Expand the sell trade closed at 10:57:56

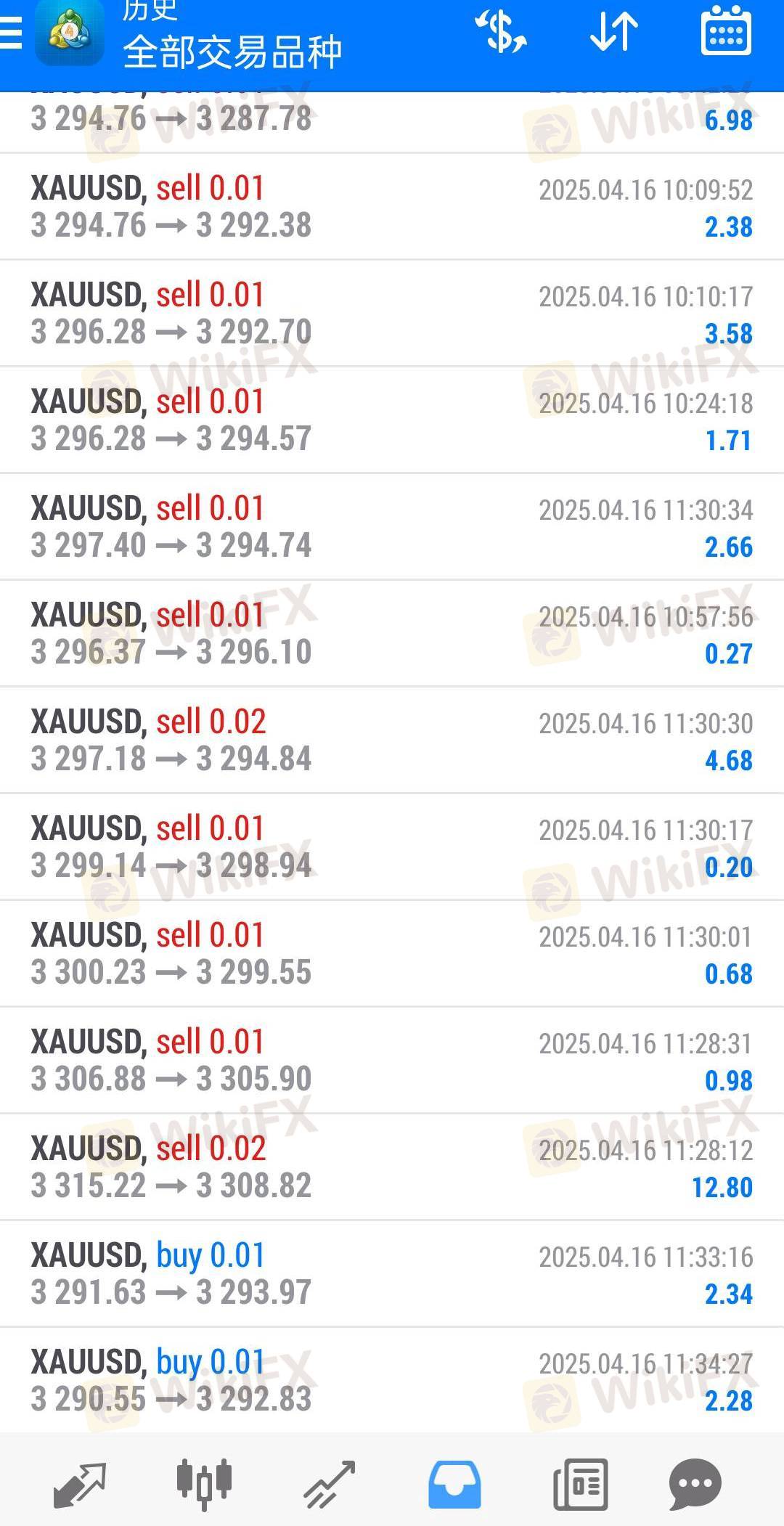pos(392,633)
